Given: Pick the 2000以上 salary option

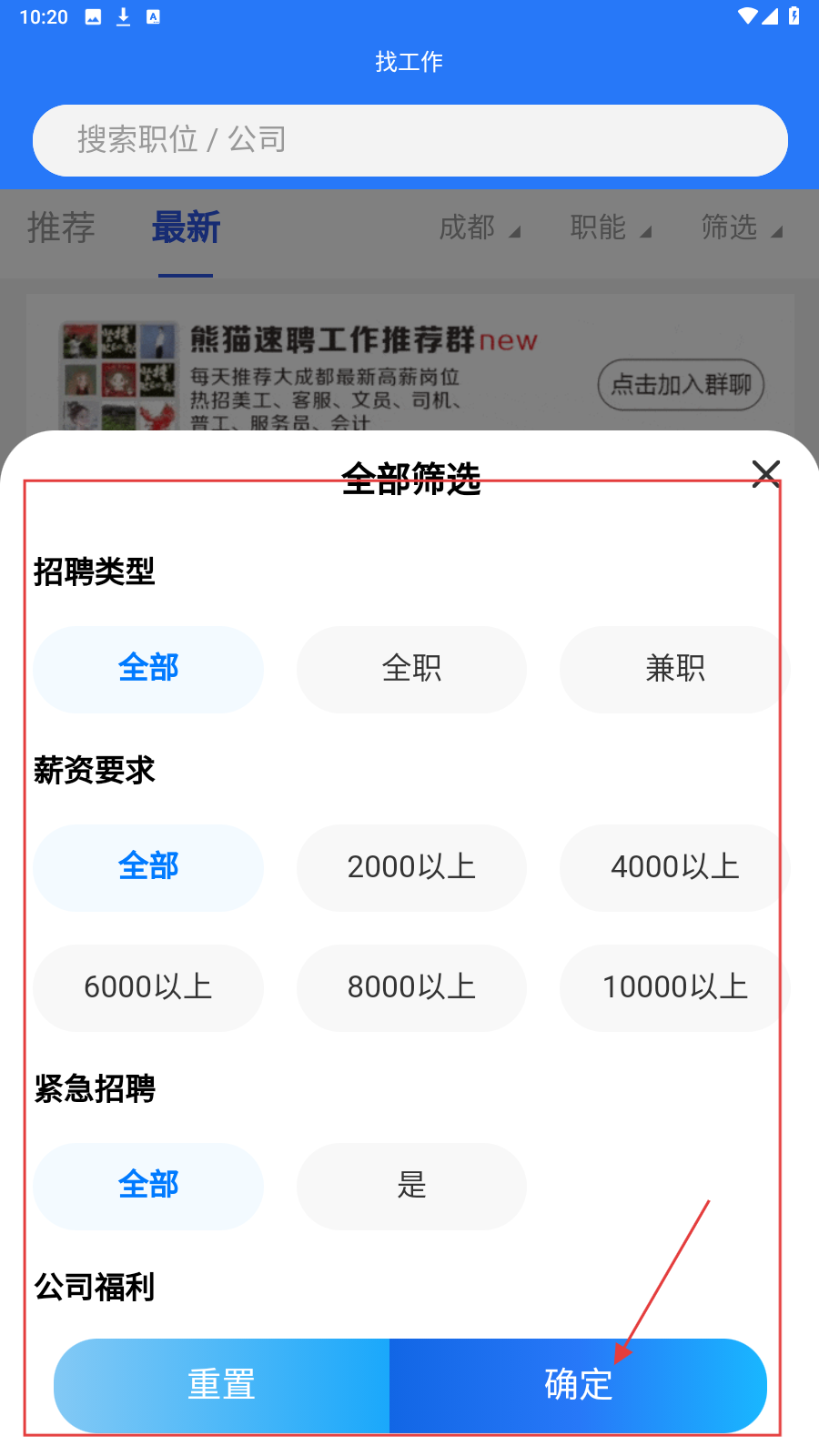Looking at the screenshot, I should tap(411, 867).
